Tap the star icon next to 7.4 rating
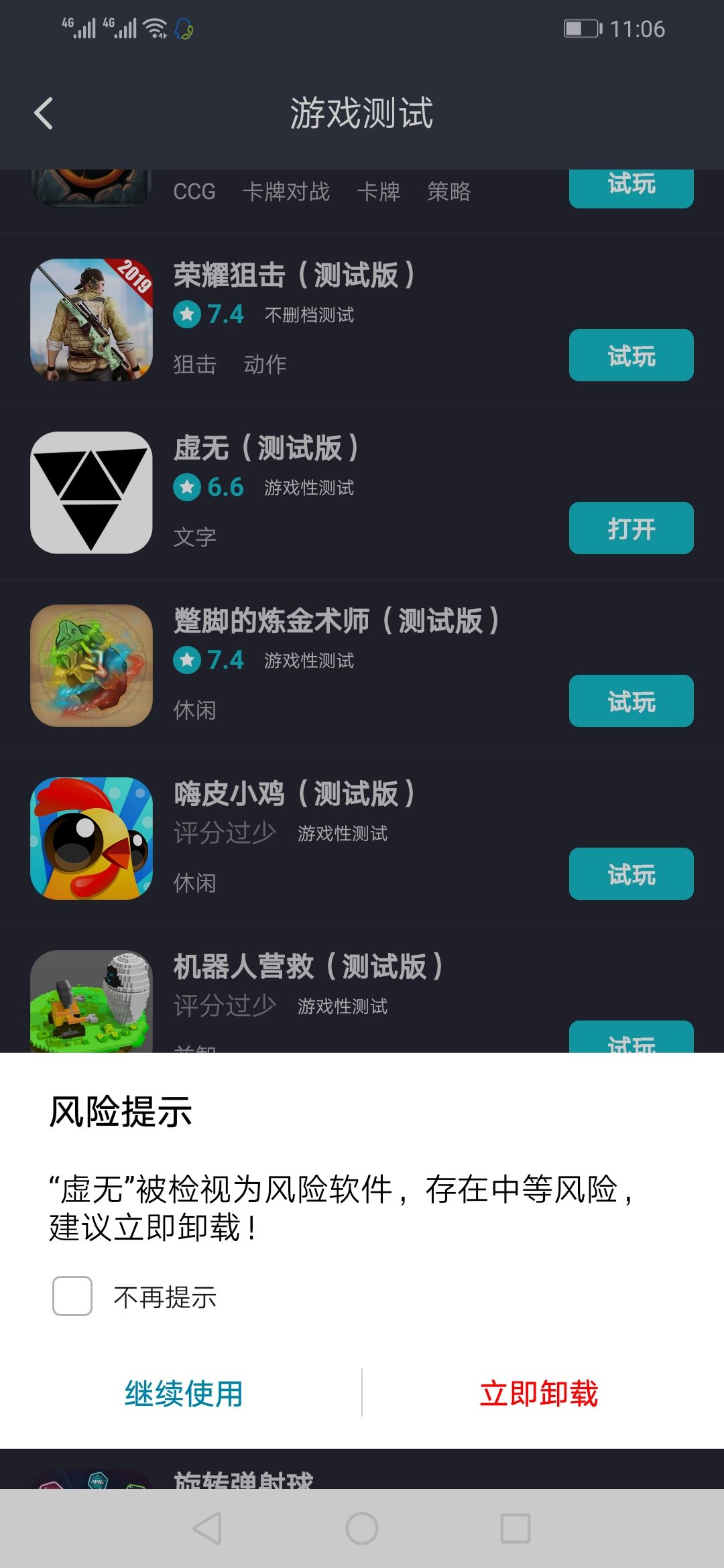 pos(188,314)
